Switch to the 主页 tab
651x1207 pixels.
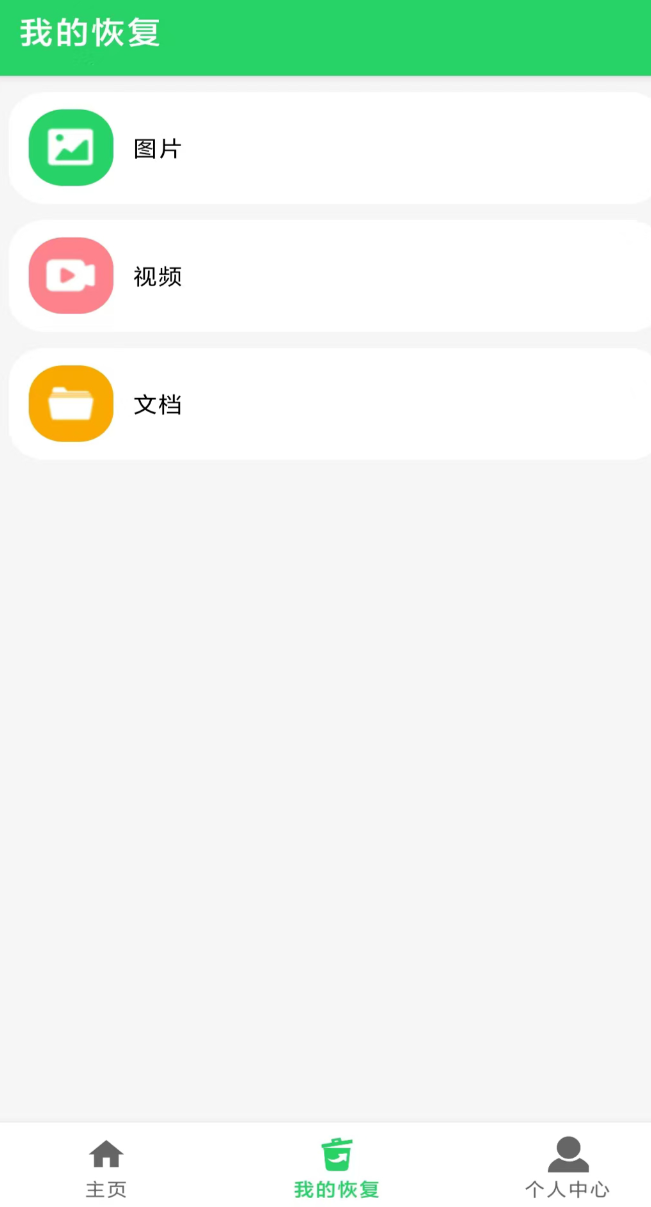click(x=106, y=1167)
